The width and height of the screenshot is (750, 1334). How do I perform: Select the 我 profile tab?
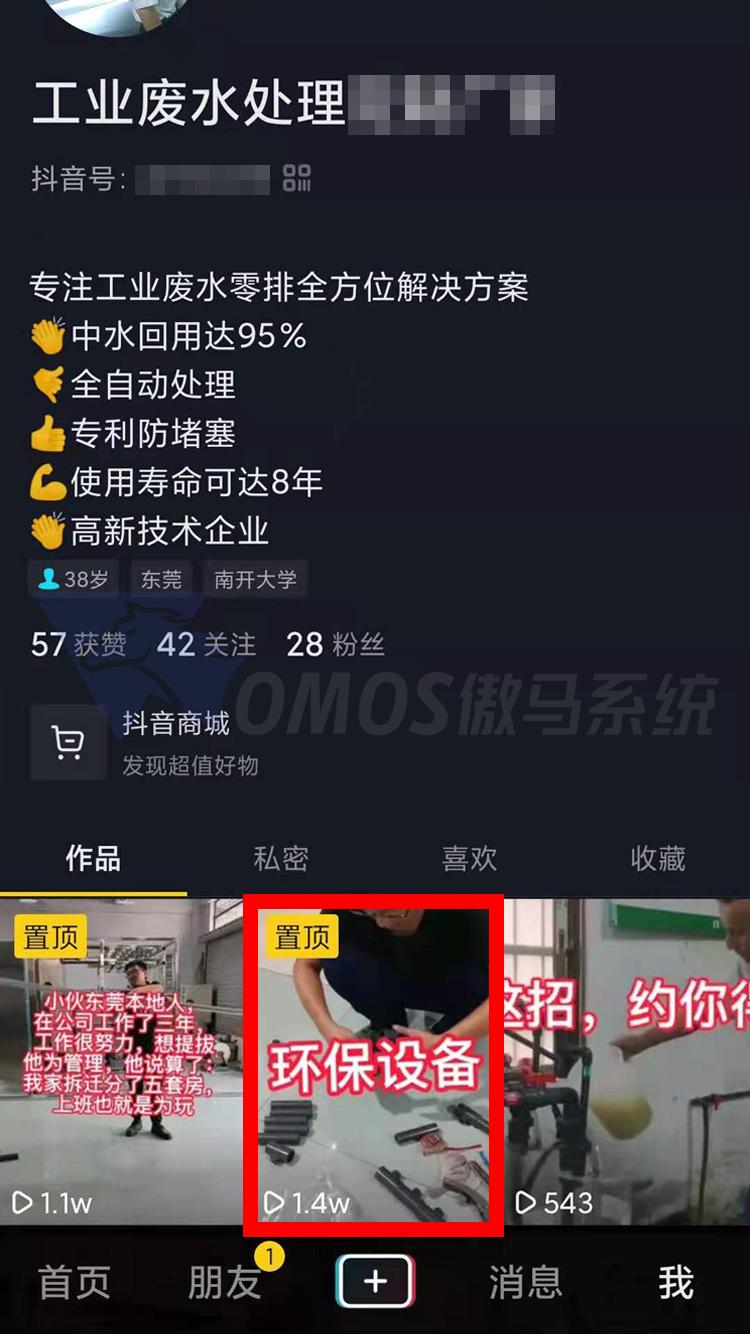(x=676, y=1282)
